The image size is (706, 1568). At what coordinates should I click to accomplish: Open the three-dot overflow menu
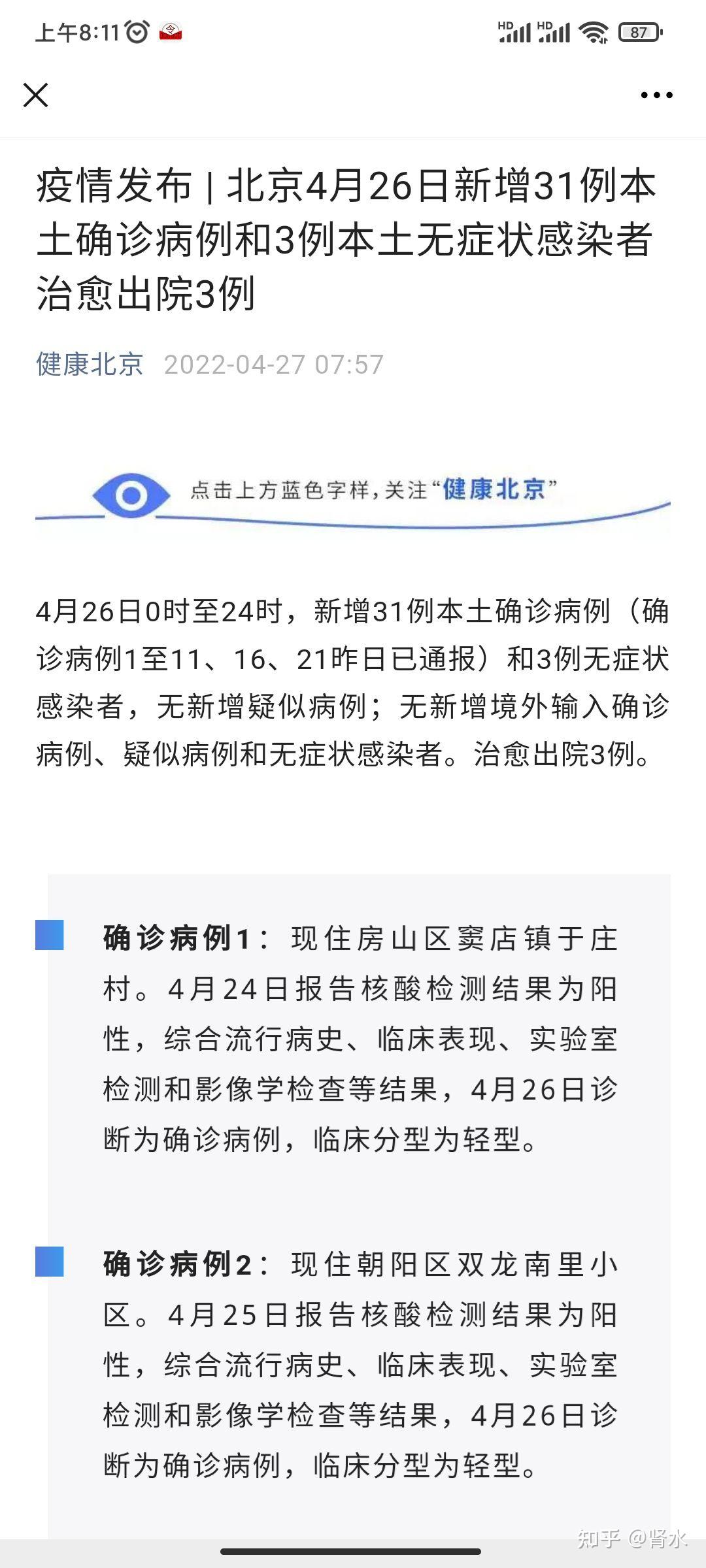pyautogui.click(x=656, y=95)
